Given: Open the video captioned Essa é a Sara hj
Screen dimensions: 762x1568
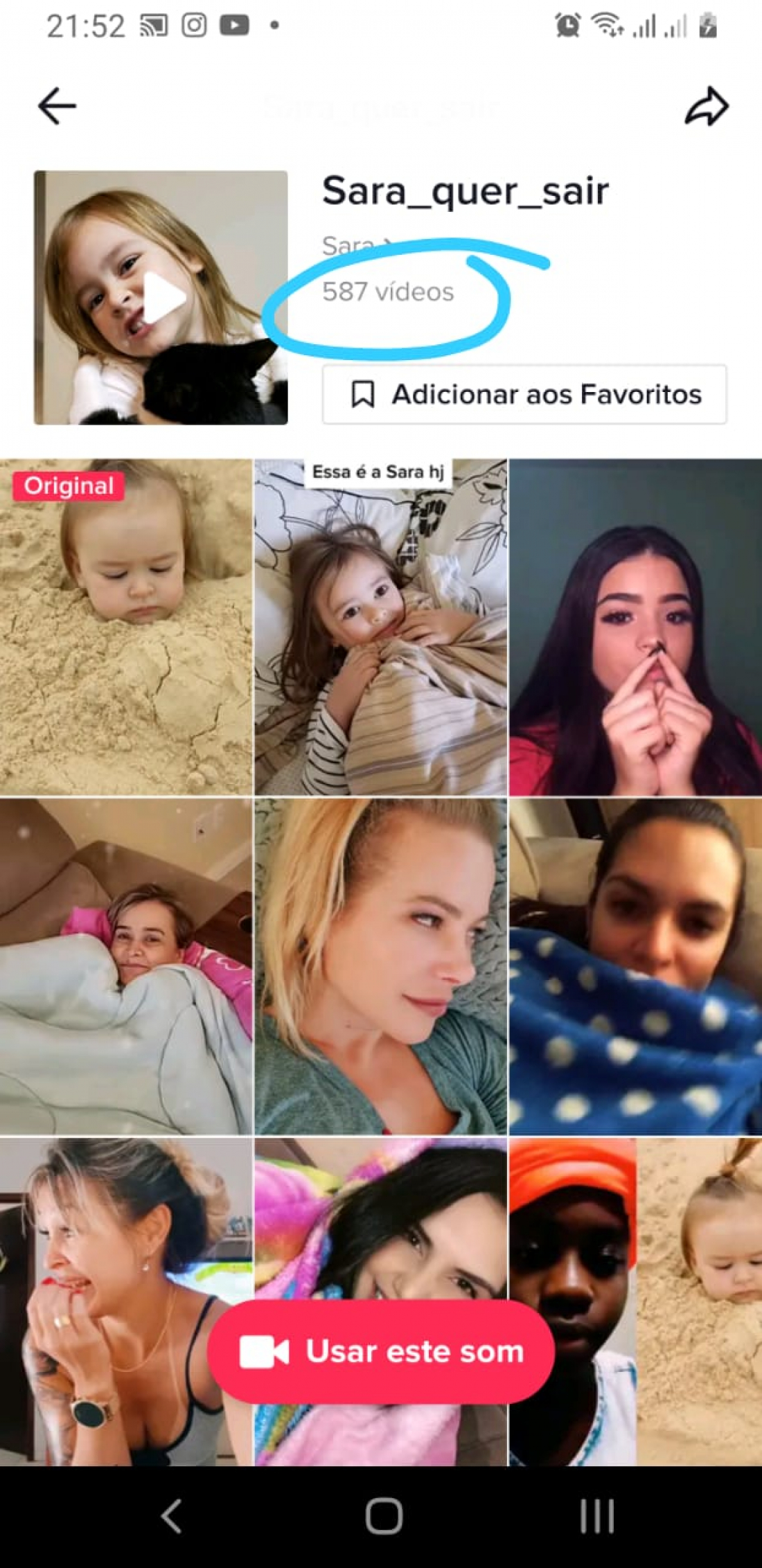Looking at the screenshot, I should pos(381,627).
